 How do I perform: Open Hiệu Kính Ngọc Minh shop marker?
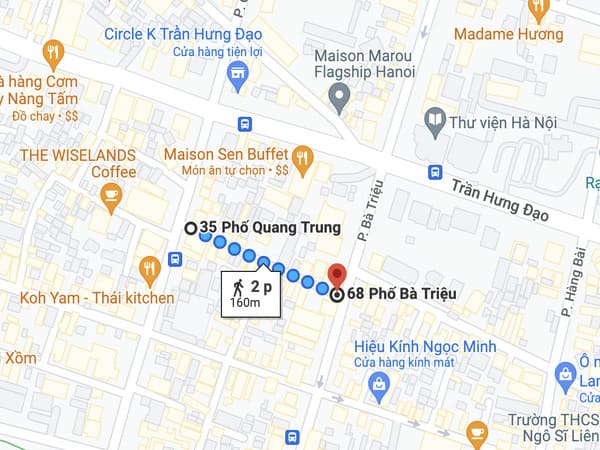(x=379, y=383)
